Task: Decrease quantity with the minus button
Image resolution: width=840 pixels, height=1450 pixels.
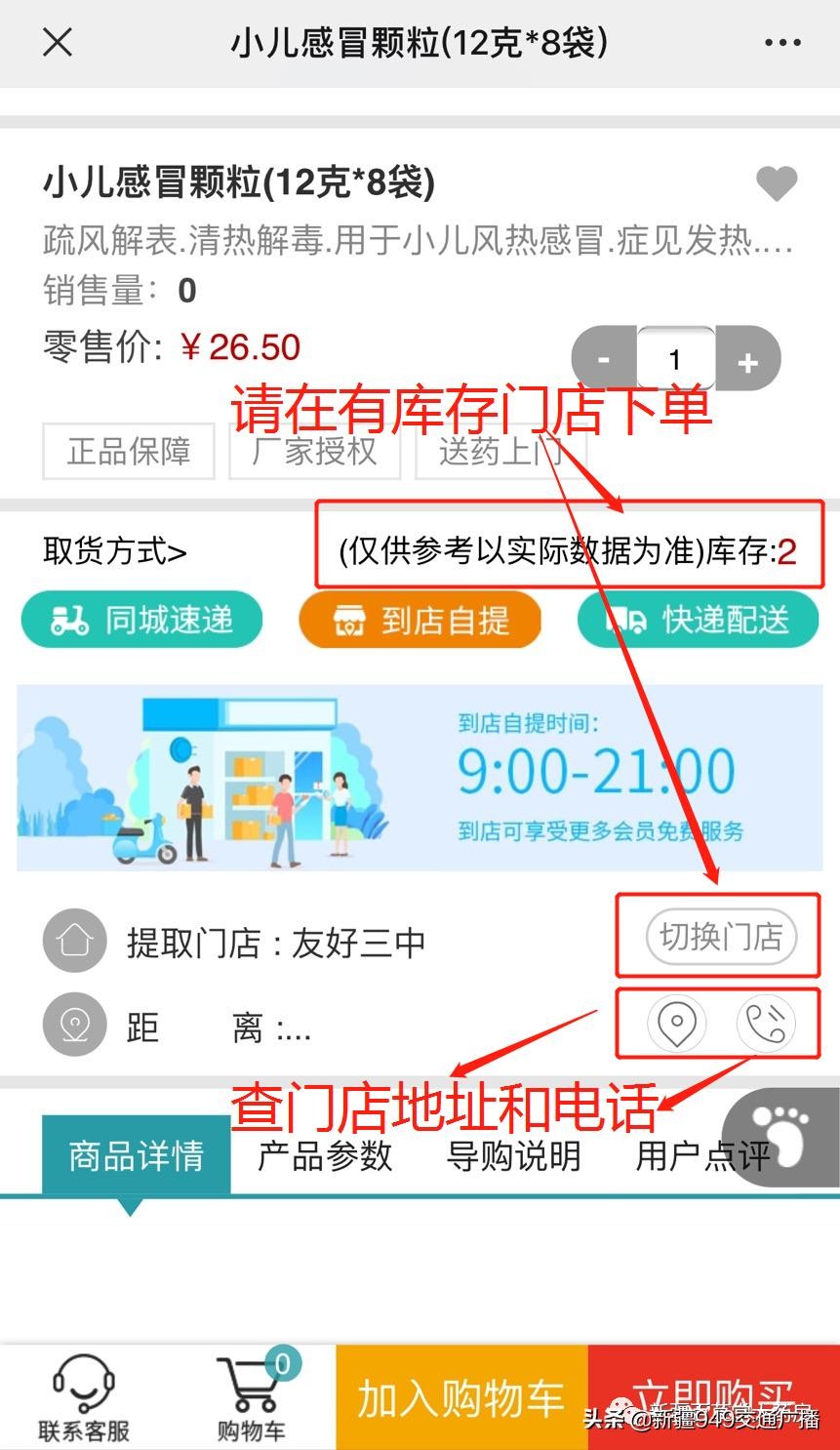Action: click(x=604, y=360)
